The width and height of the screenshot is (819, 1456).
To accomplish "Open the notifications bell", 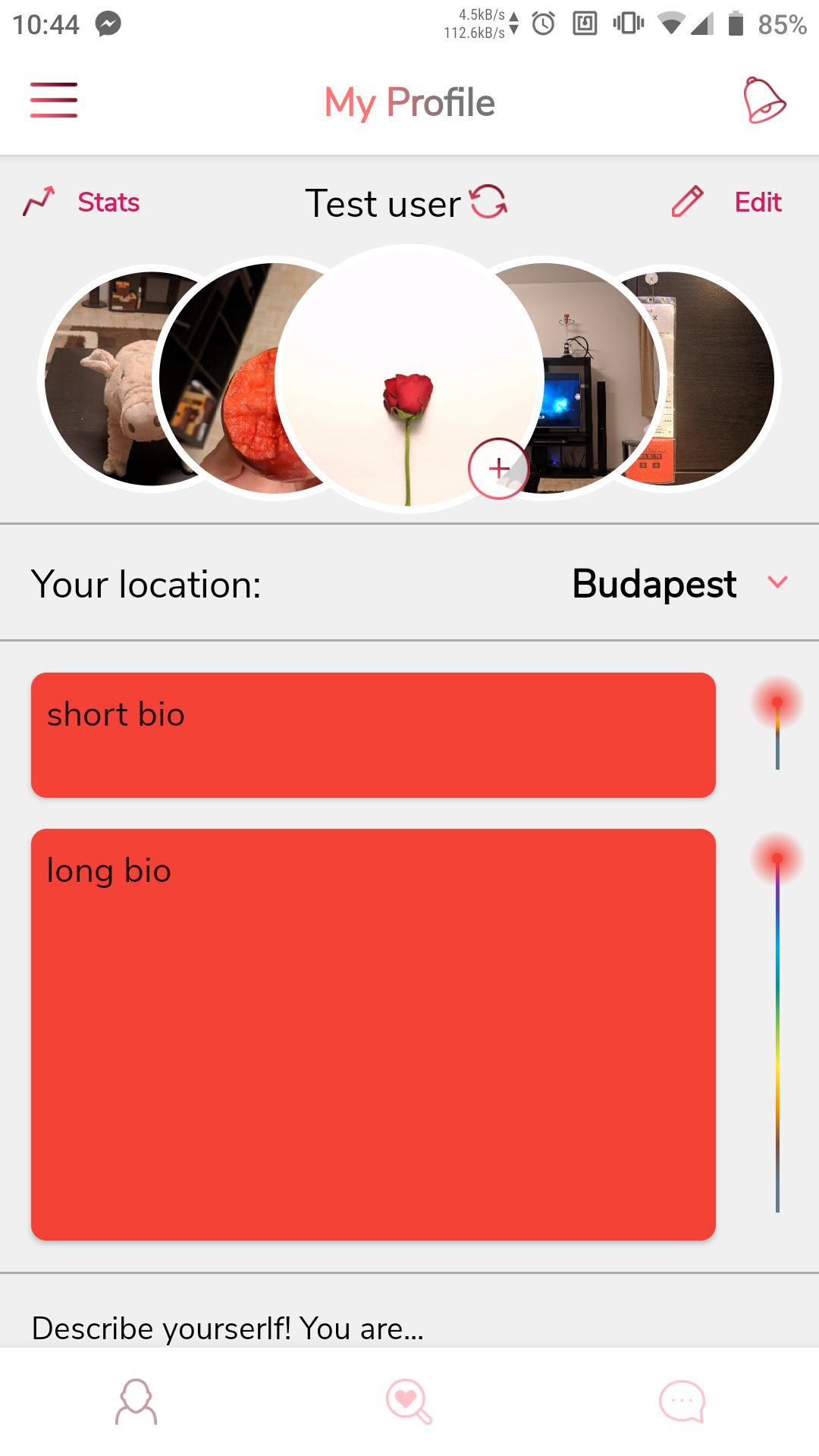I will click(763, 100).
